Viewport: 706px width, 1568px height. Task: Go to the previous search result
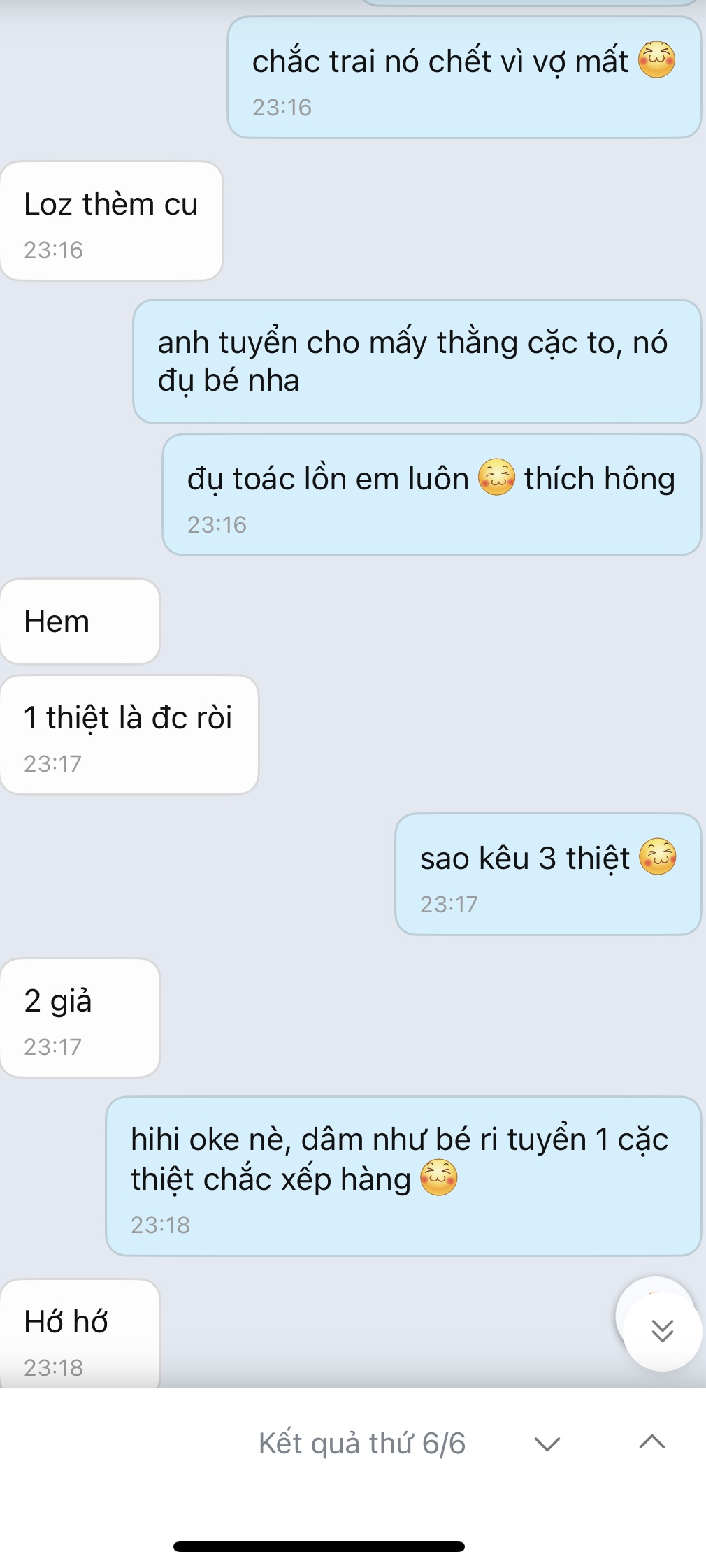coord(651,1442)
